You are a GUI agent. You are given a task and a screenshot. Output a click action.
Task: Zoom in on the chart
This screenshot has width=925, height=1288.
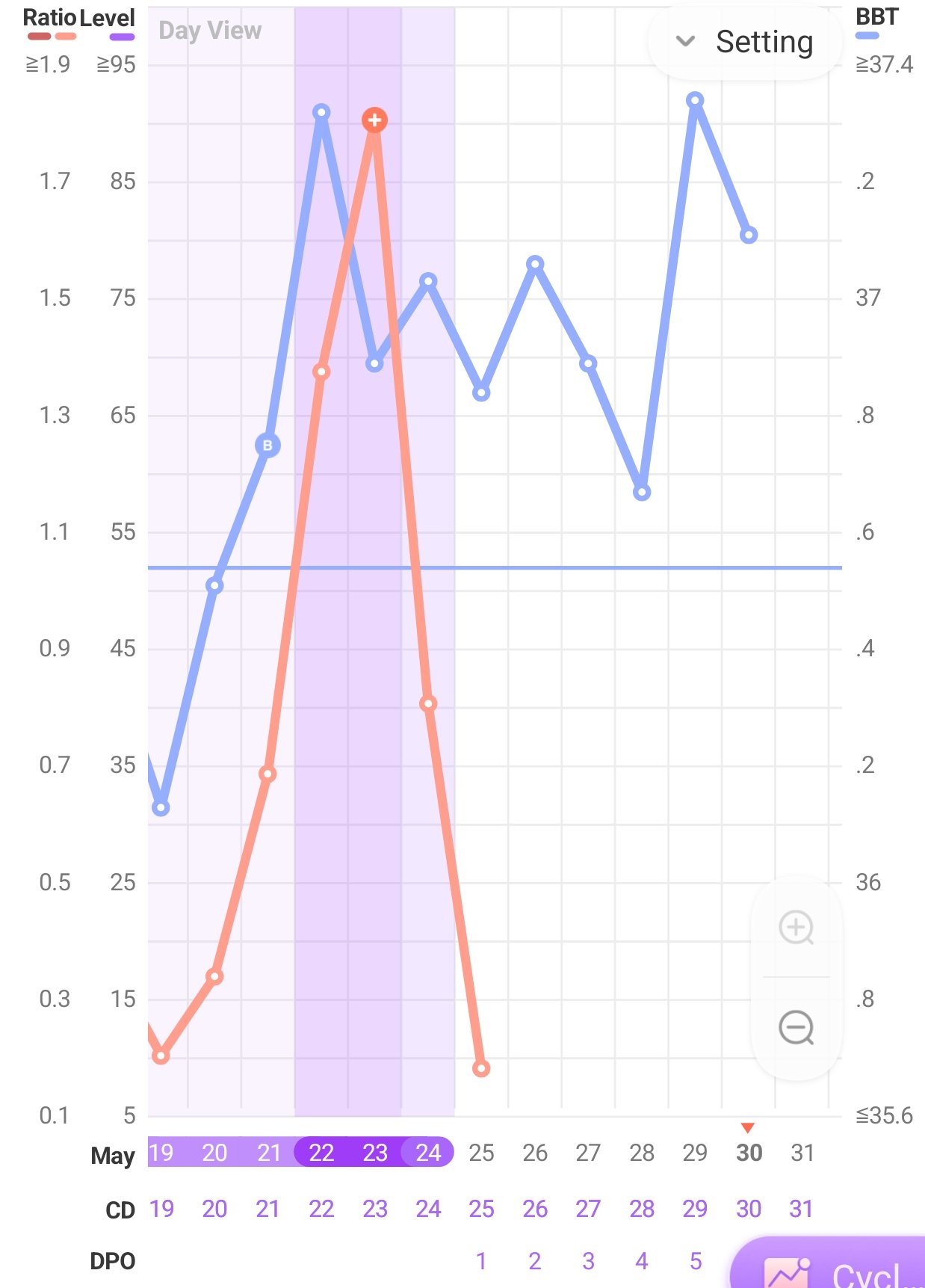click(796, 928)
